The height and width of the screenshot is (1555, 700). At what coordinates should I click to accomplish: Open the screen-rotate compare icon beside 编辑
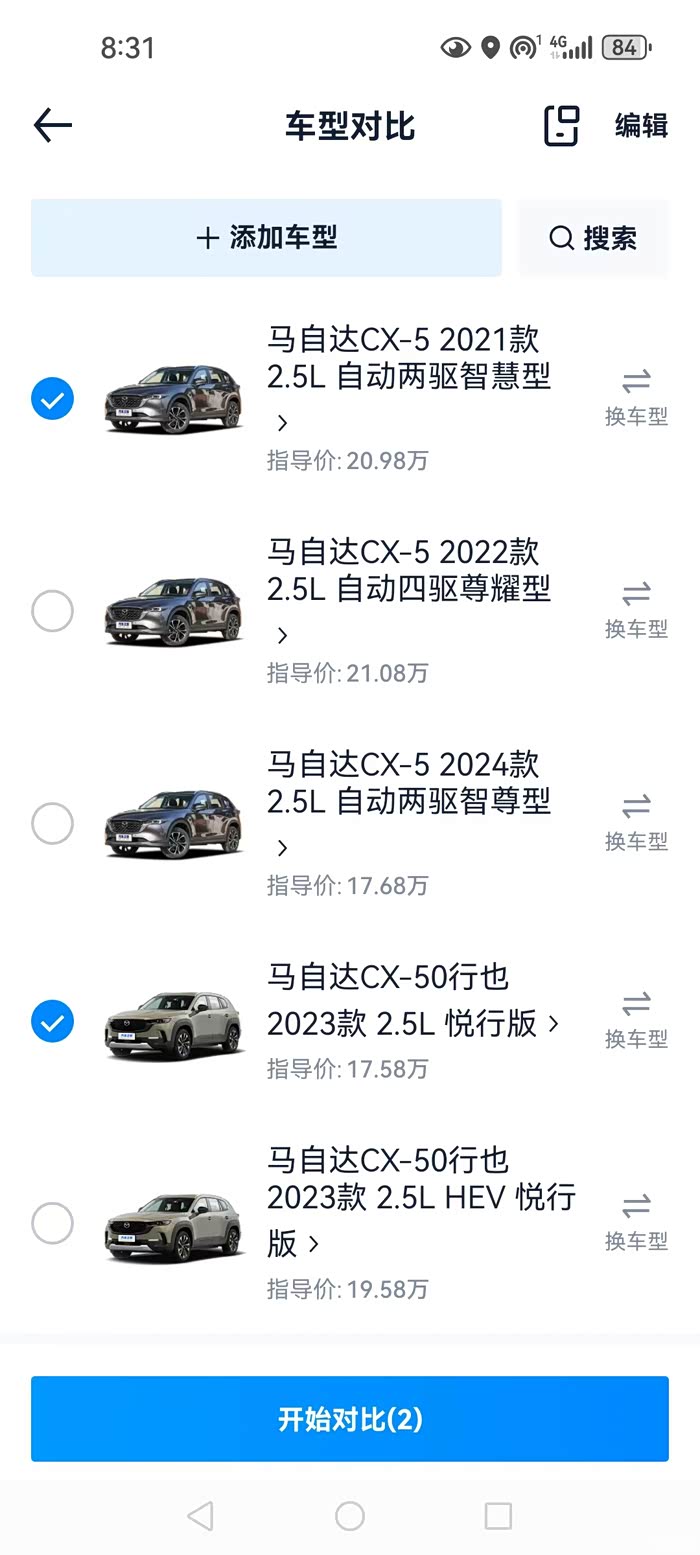(x=561, y=126)
